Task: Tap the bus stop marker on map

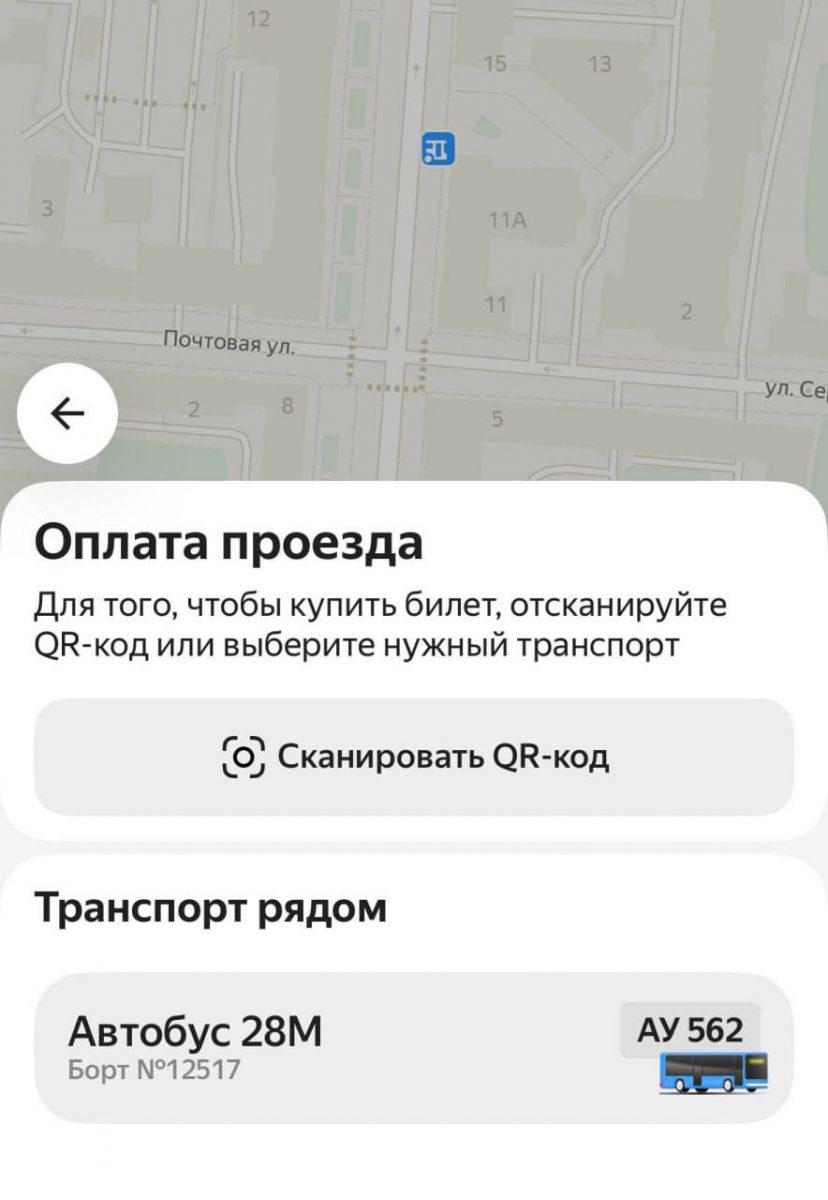Action: tap(438, 150)
